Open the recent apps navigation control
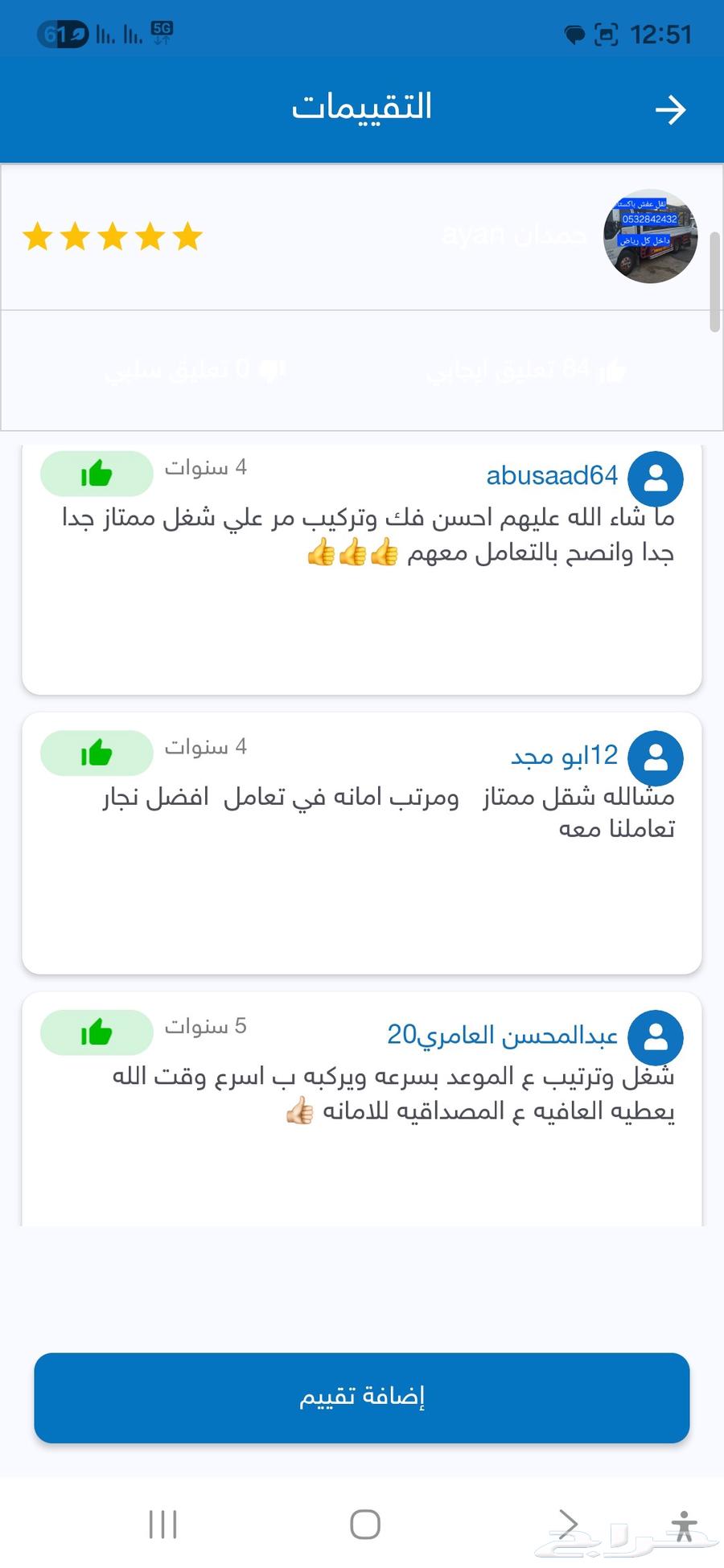Viewport: 724px width, 1568px height. pos(163,1522)
